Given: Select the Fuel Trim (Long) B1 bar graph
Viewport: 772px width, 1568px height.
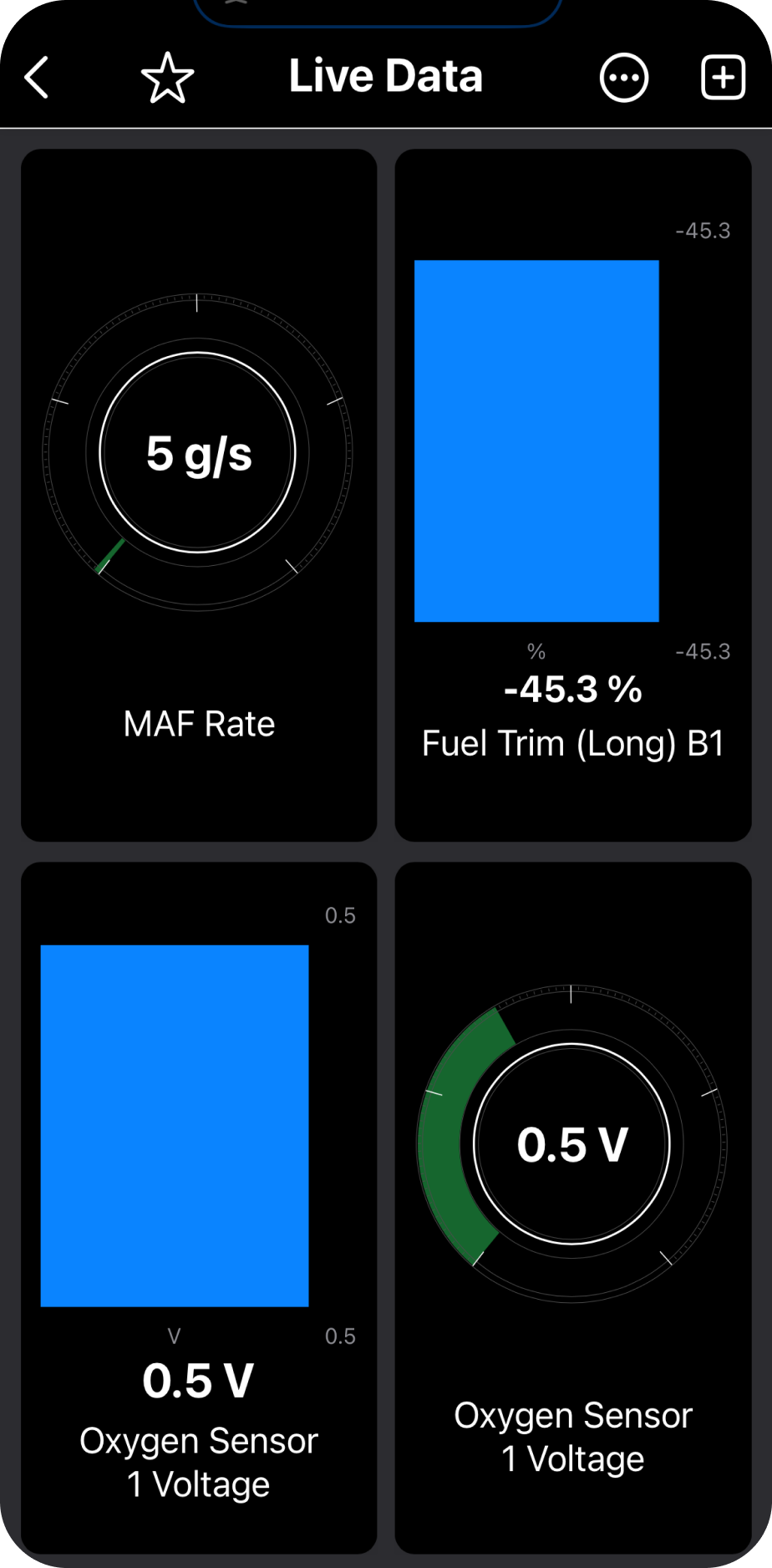Looking at the screenshot, I should click(536, 440).
